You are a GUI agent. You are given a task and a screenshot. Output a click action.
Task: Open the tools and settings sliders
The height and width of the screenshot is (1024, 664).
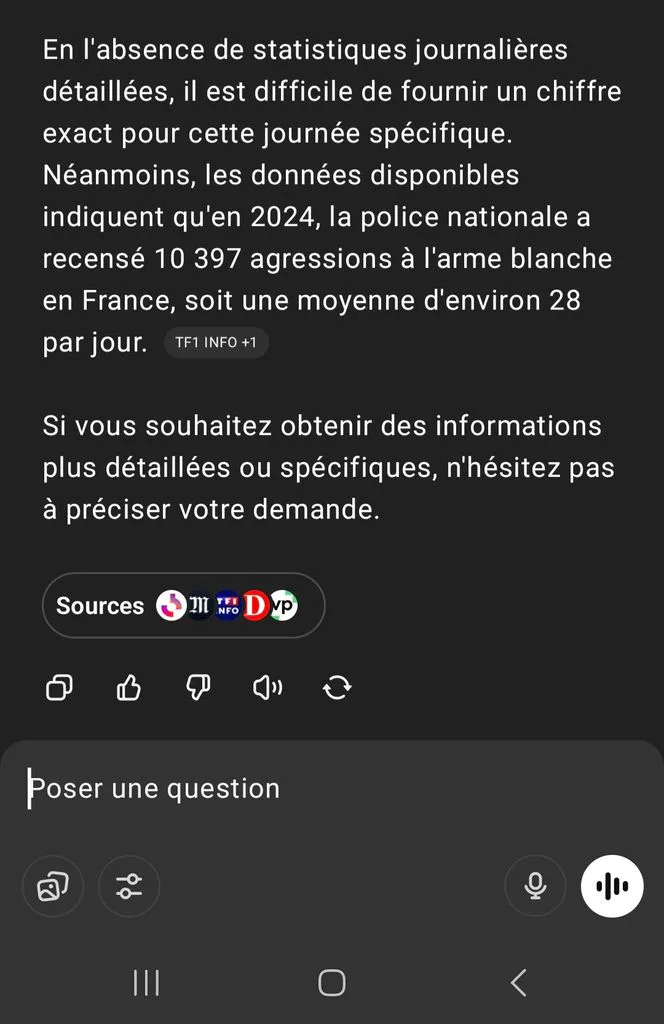[x=129, y=886]
